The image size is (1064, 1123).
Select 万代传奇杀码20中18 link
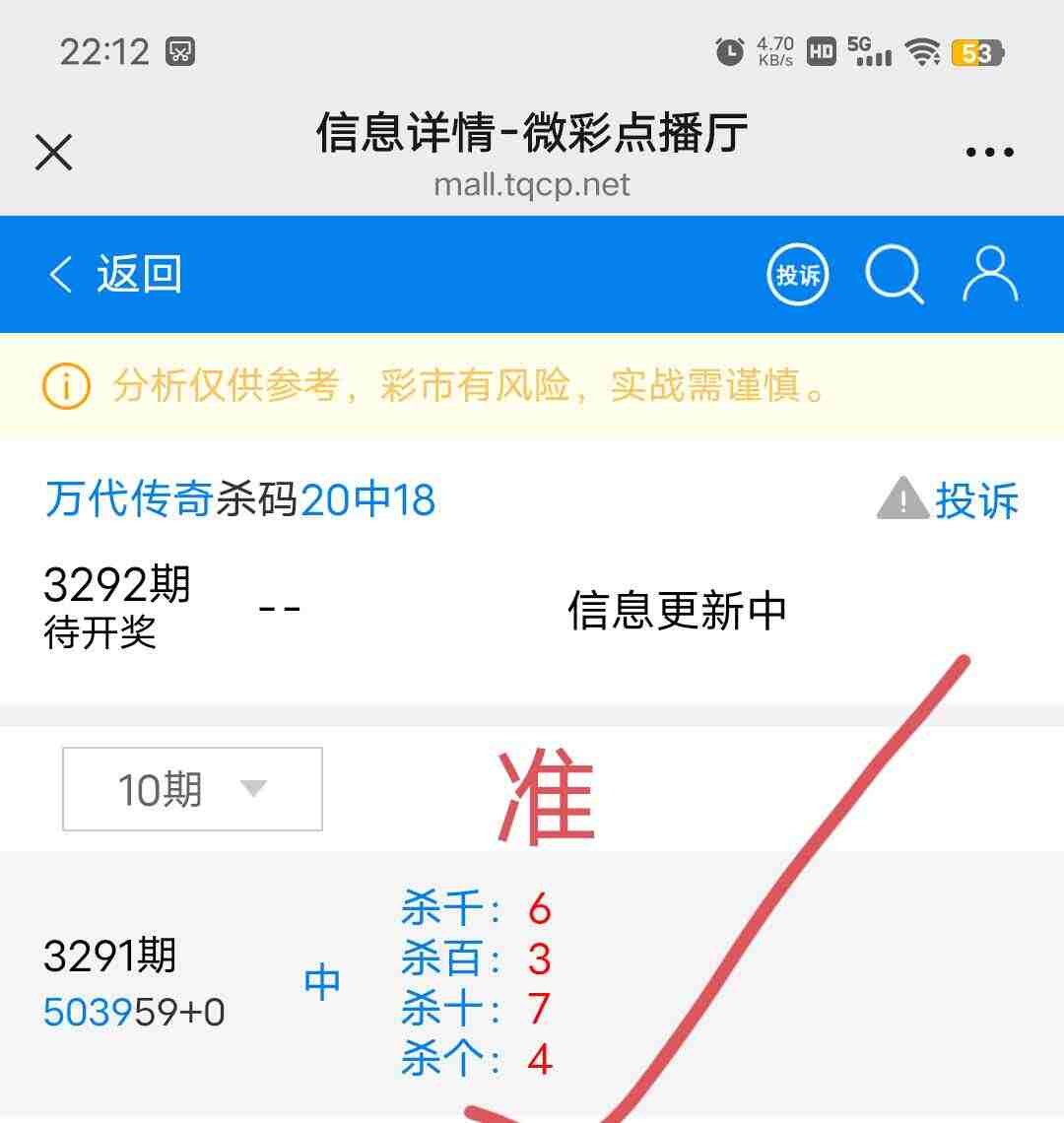coord(239,500)
